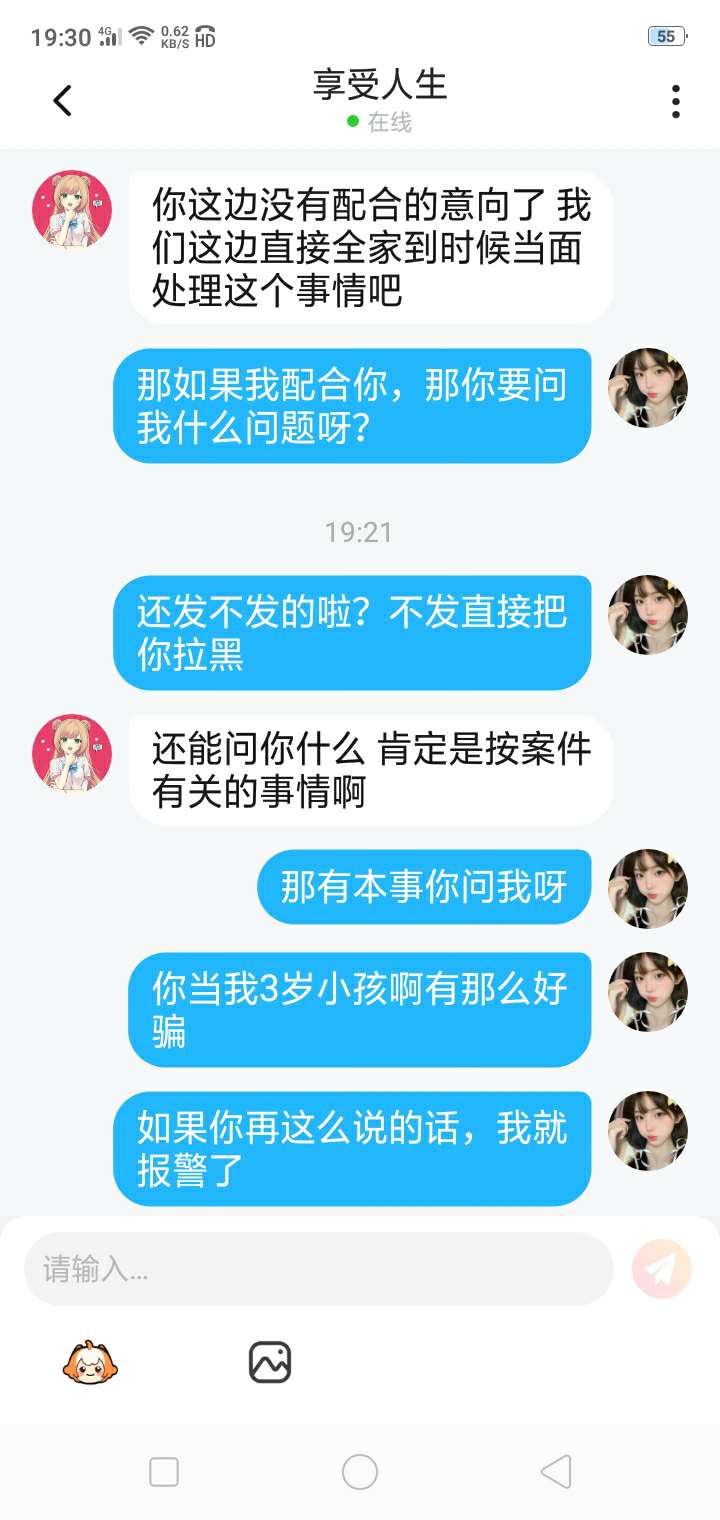Screen dimensions: 720x1520
Task: View 享受人生's avatar beside the 你这边没有配合的意向了 message
Action: (72, 209)
